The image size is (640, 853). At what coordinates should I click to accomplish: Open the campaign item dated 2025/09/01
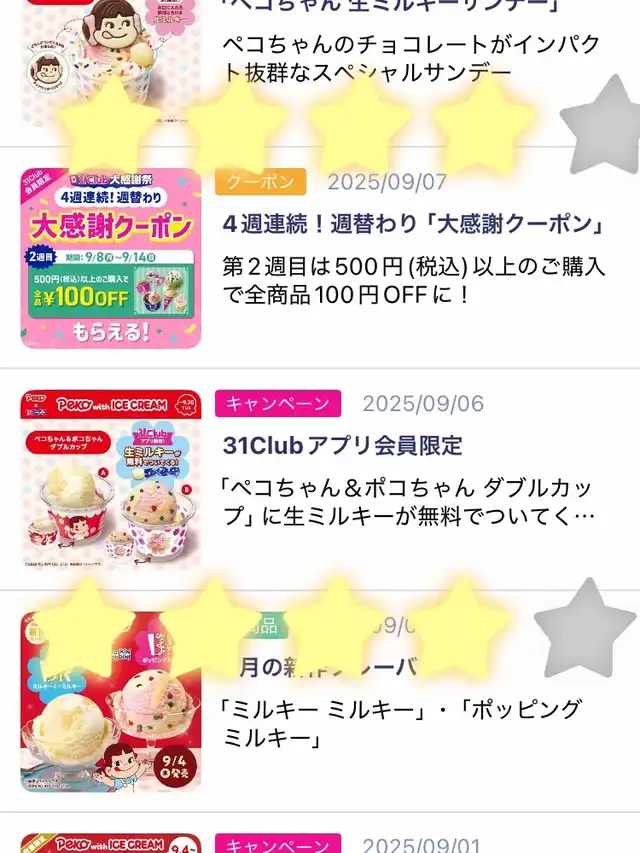click(x=320, y=833)
